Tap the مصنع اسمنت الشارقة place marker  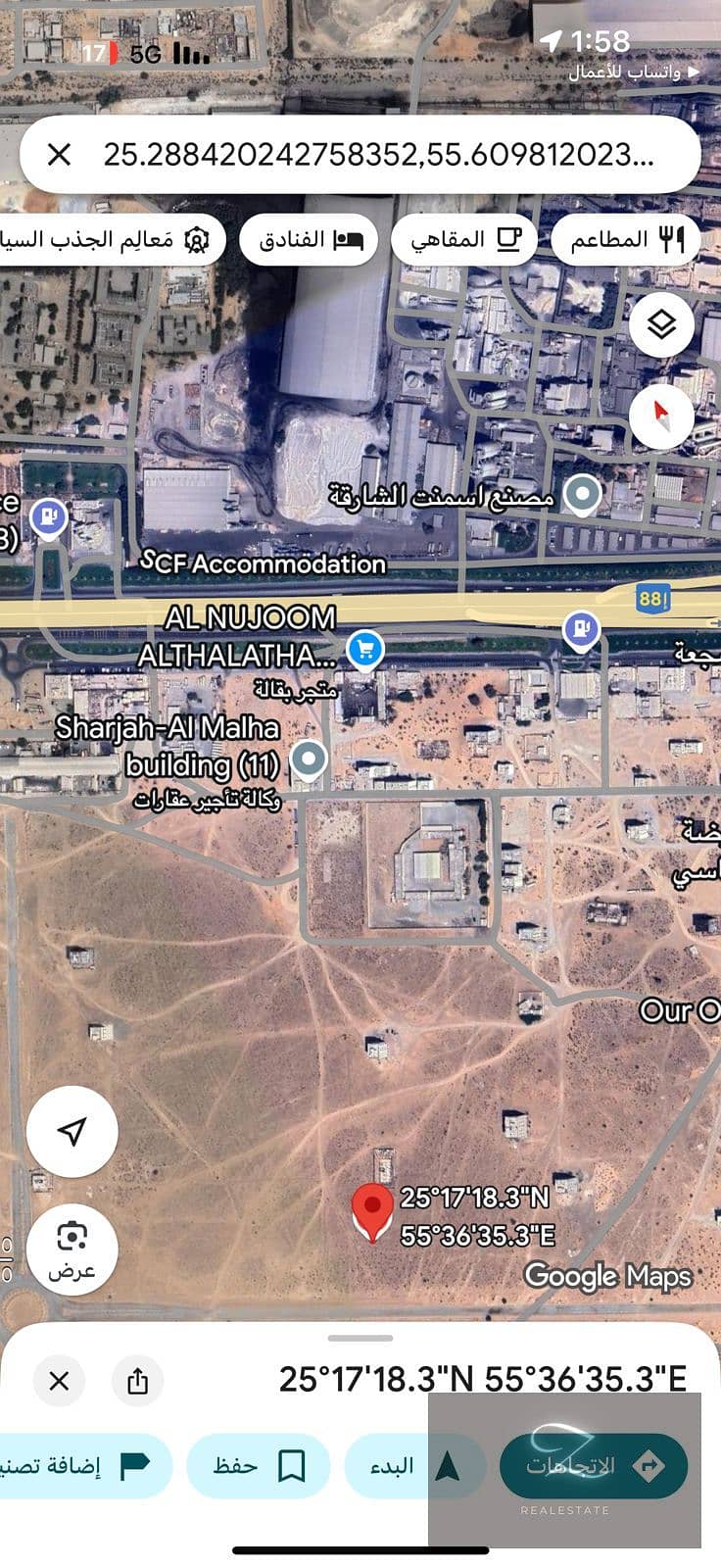(584, 495)
